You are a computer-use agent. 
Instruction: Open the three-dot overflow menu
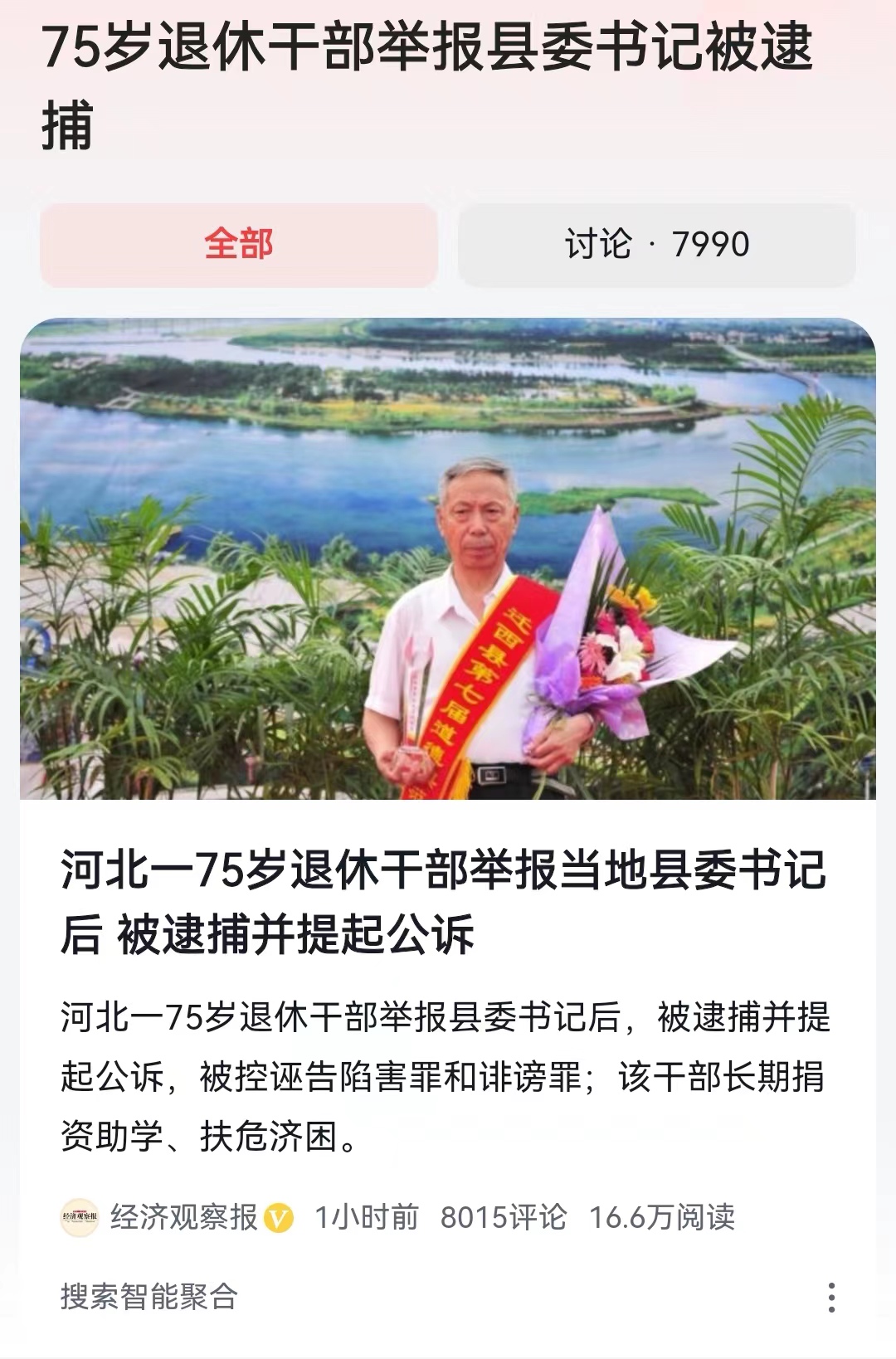[834, 1299]
